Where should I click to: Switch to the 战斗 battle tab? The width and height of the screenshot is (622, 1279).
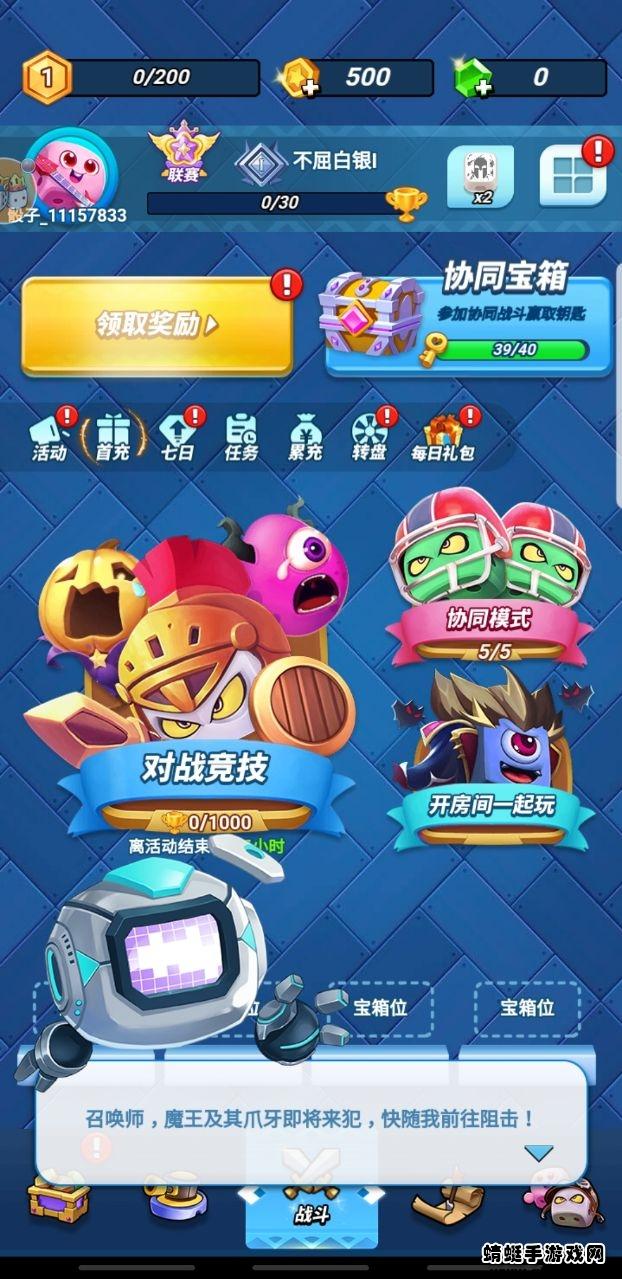point(306,1203)
